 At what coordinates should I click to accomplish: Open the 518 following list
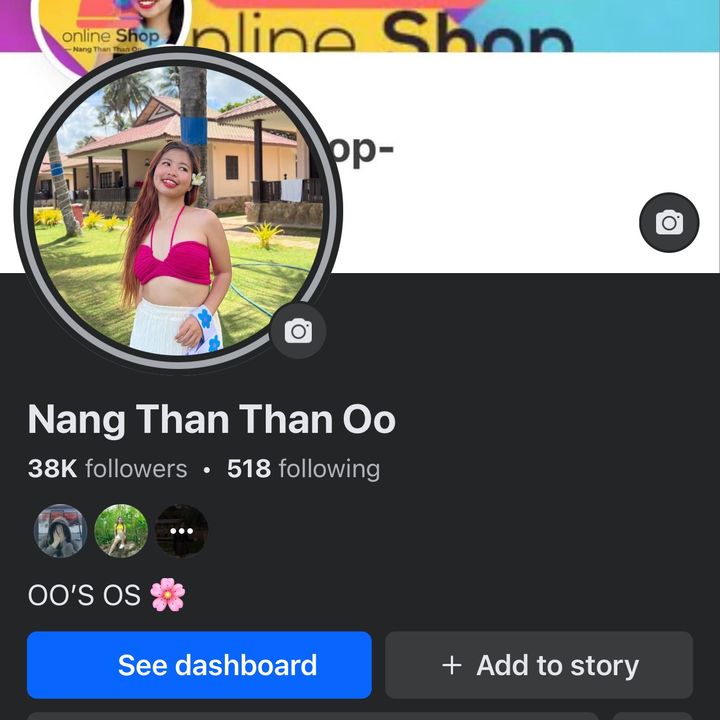click(303, 469)
